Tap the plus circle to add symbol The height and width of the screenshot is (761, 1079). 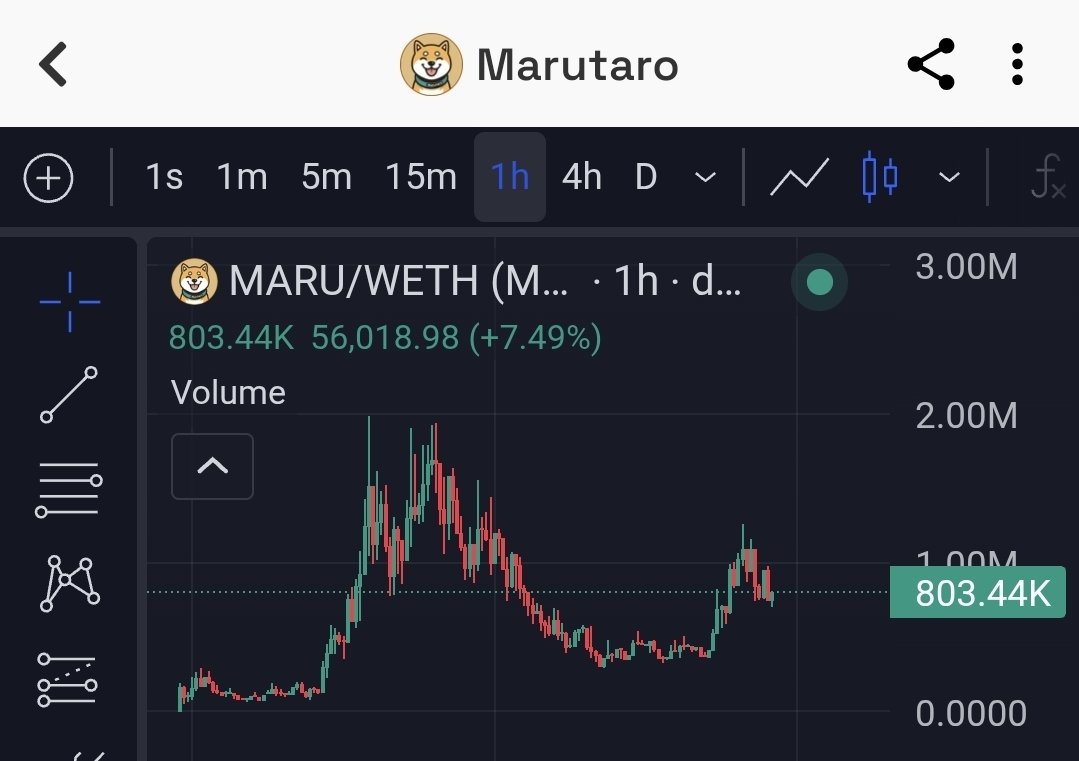(48, 178)
